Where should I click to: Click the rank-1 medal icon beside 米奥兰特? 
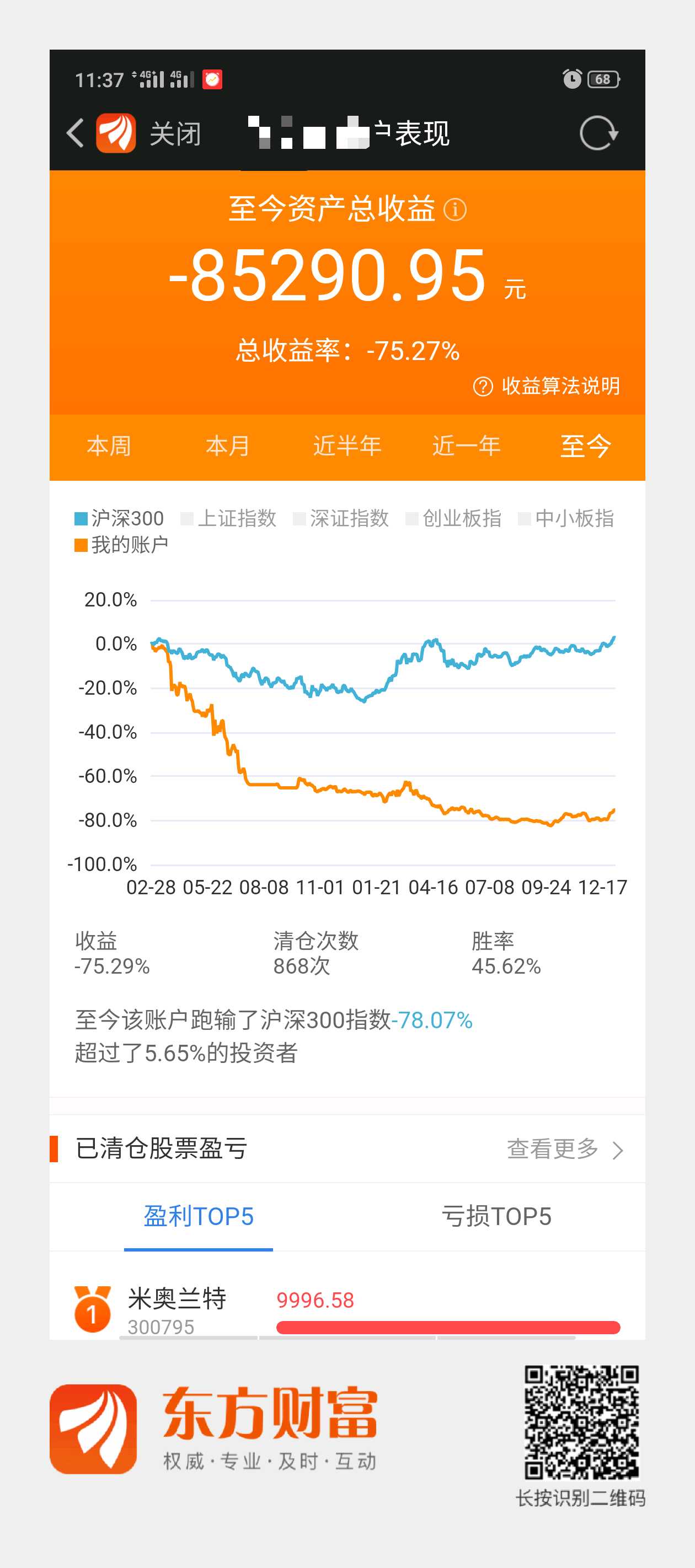coord(93,1306)
